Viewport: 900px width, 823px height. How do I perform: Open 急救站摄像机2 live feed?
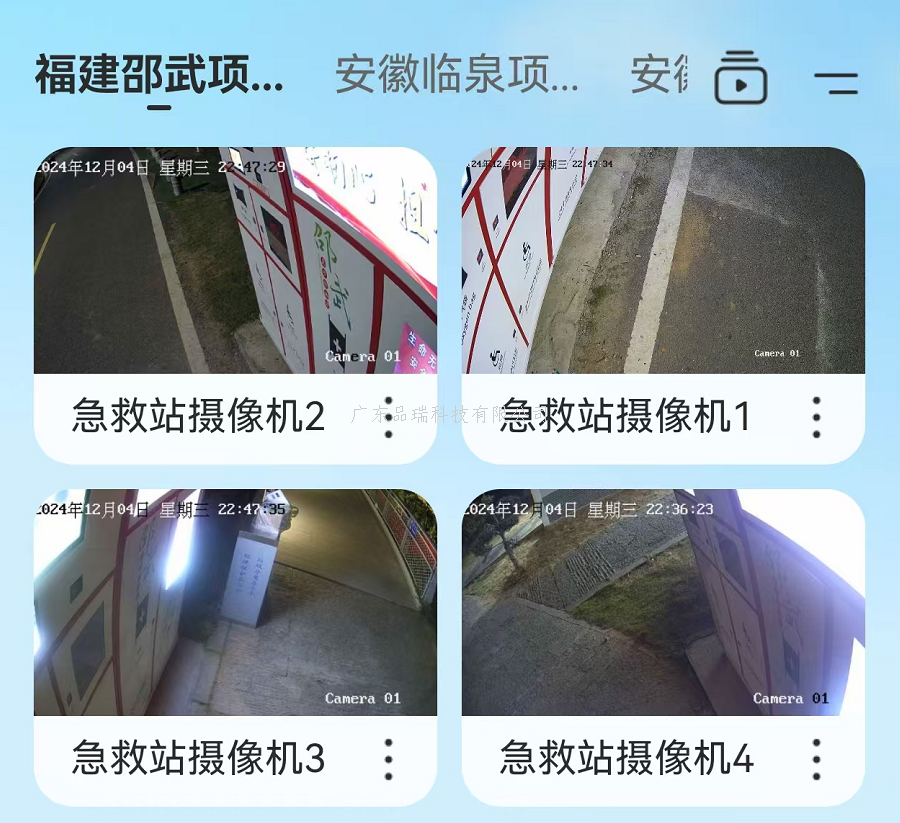(235, 260)
